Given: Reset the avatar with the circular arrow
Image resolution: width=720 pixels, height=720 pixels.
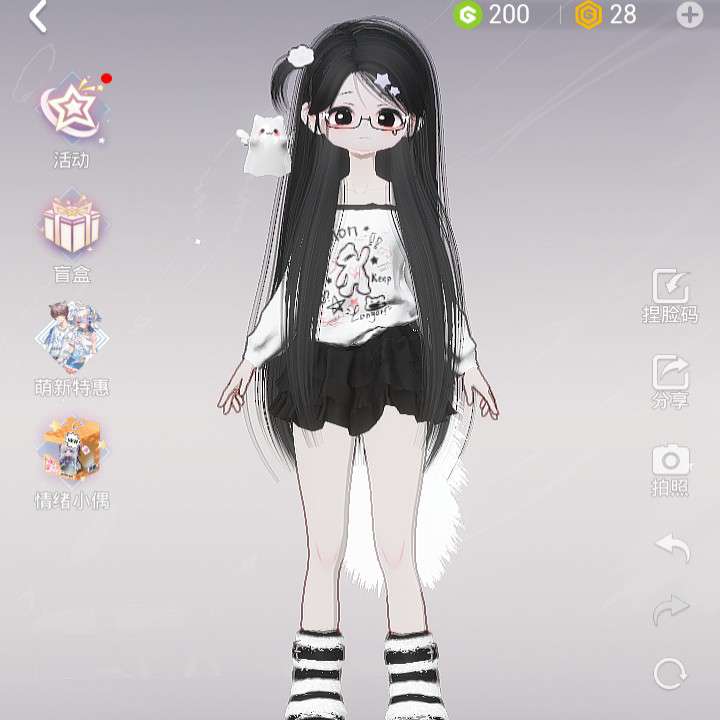Looking at the screenshot, I should coord(670,673).
